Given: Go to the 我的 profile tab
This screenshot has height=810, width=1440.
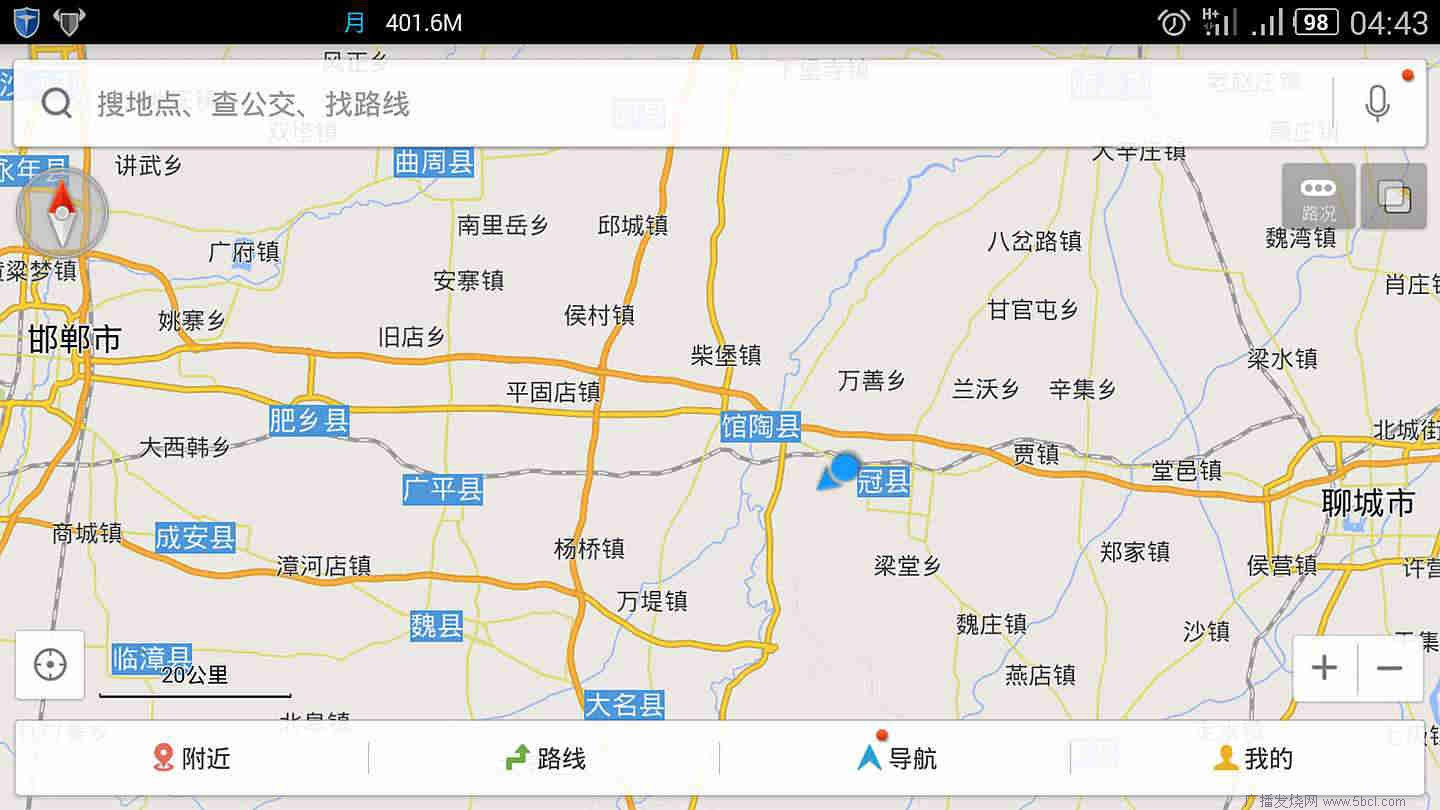Looking at the screenshot, I should click(x=1252, y=758).
